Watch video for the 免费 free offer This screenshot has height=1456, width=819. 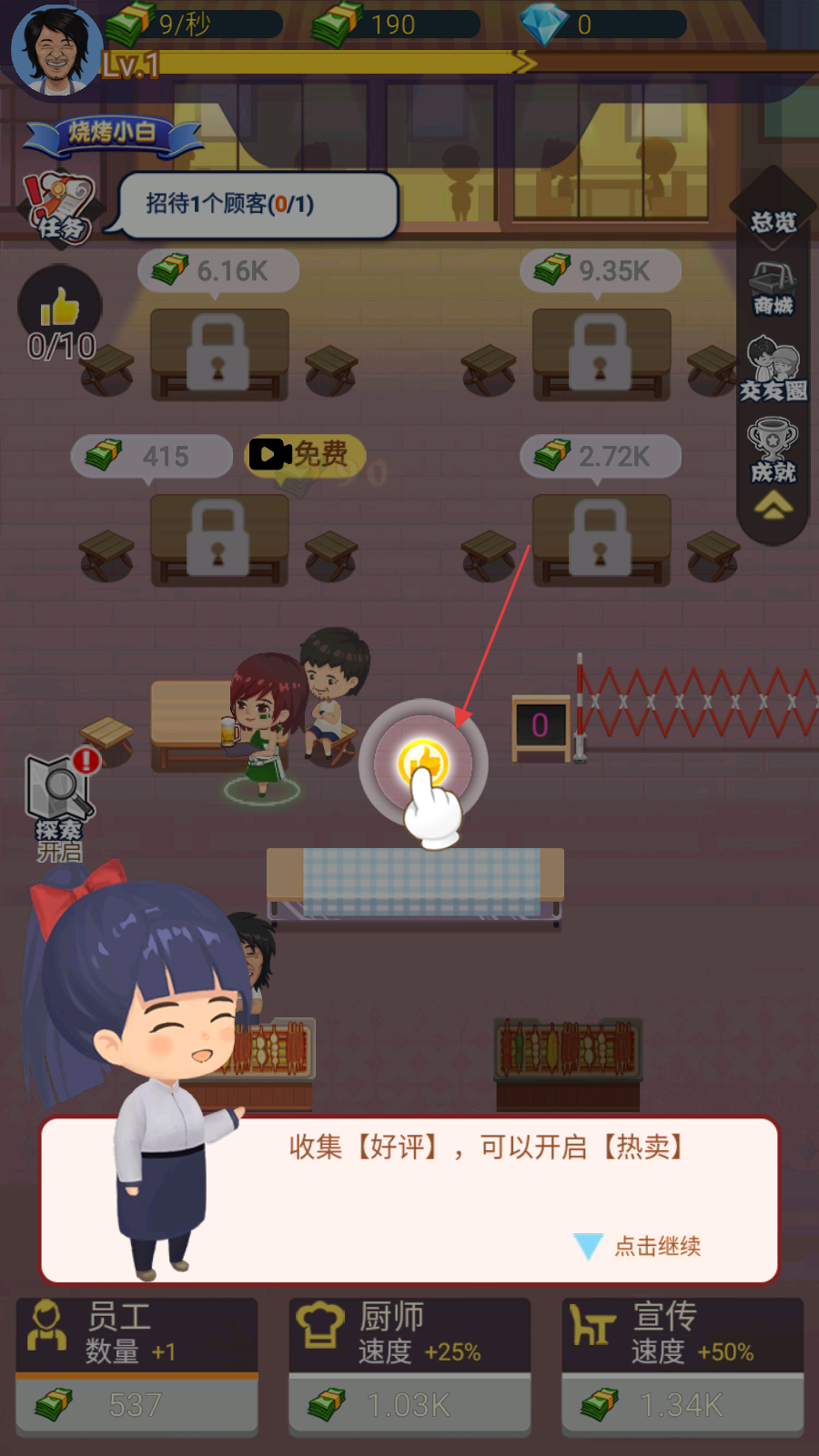coord(307,453)
